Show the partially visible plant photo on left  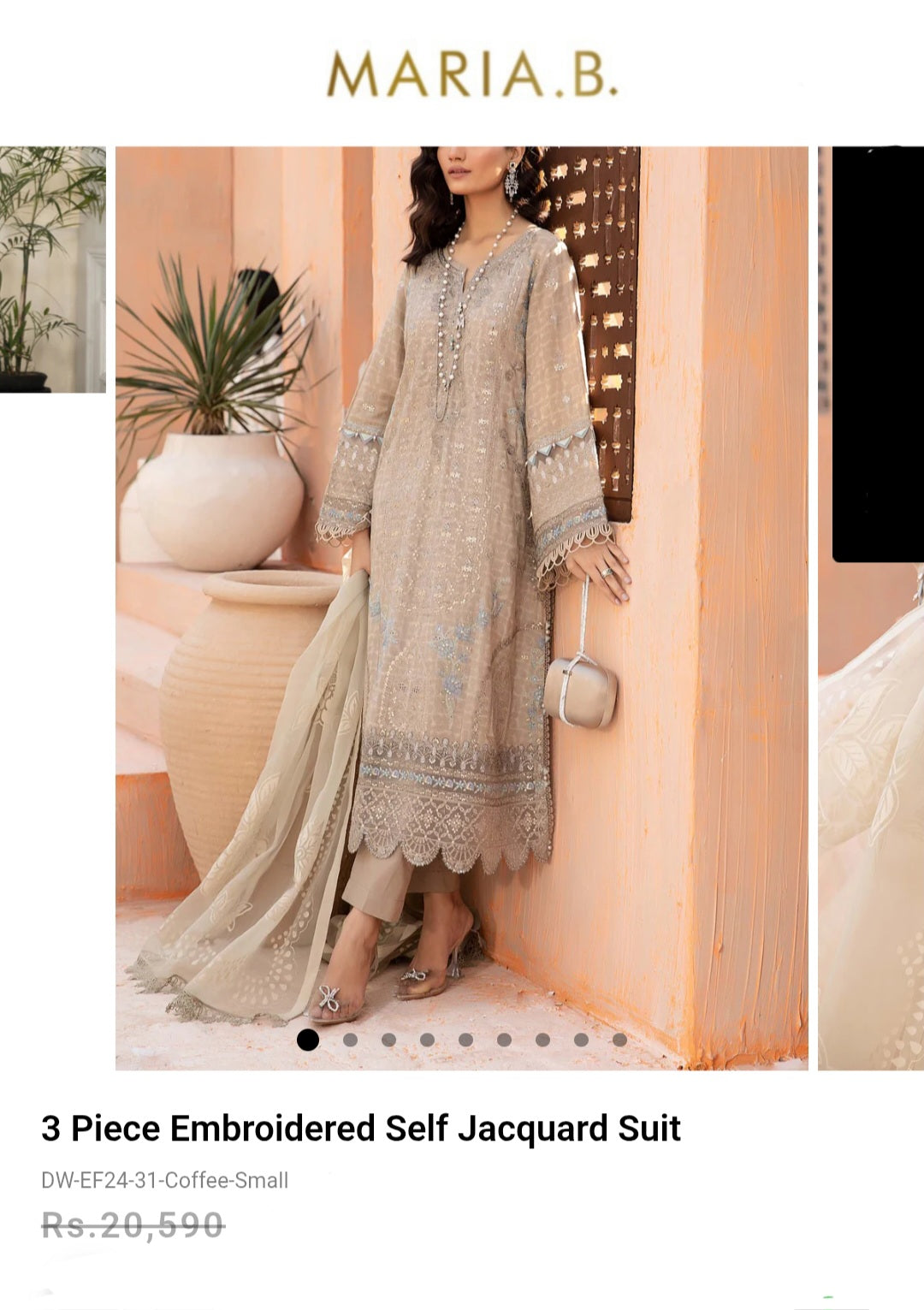51,270
